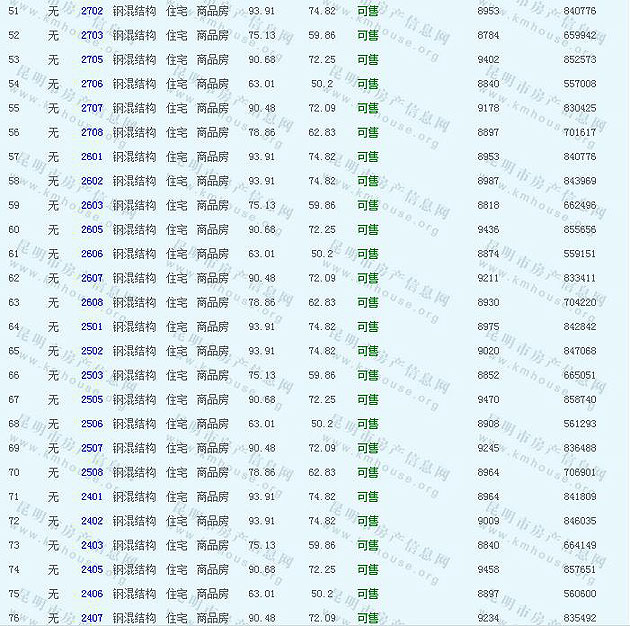View room 2706 link
The width and height of the screenshot is (630, 626).
[x=92, y=84]
